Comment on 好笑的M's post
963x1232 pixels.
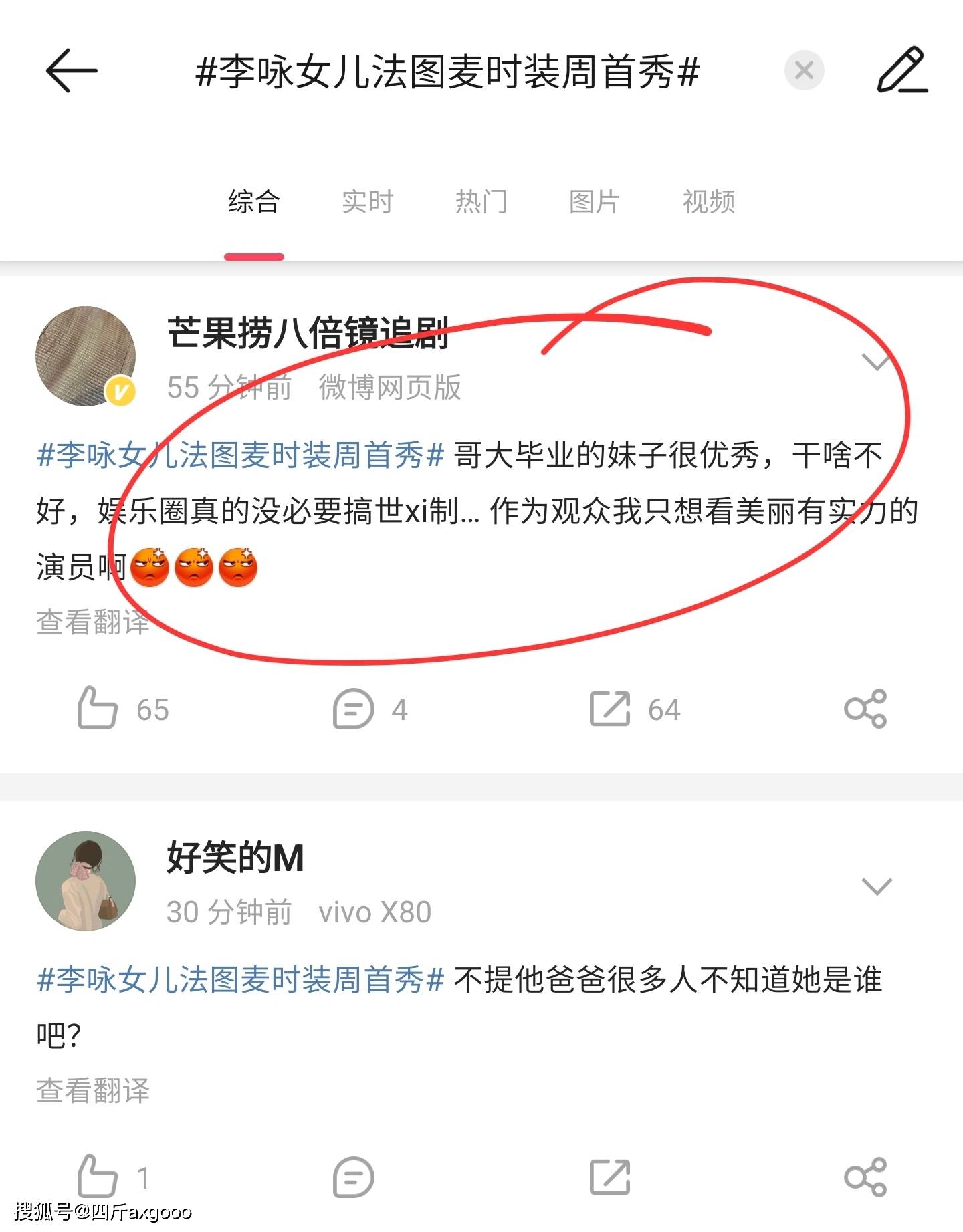pyautogui.click(x=353, y=1177)
